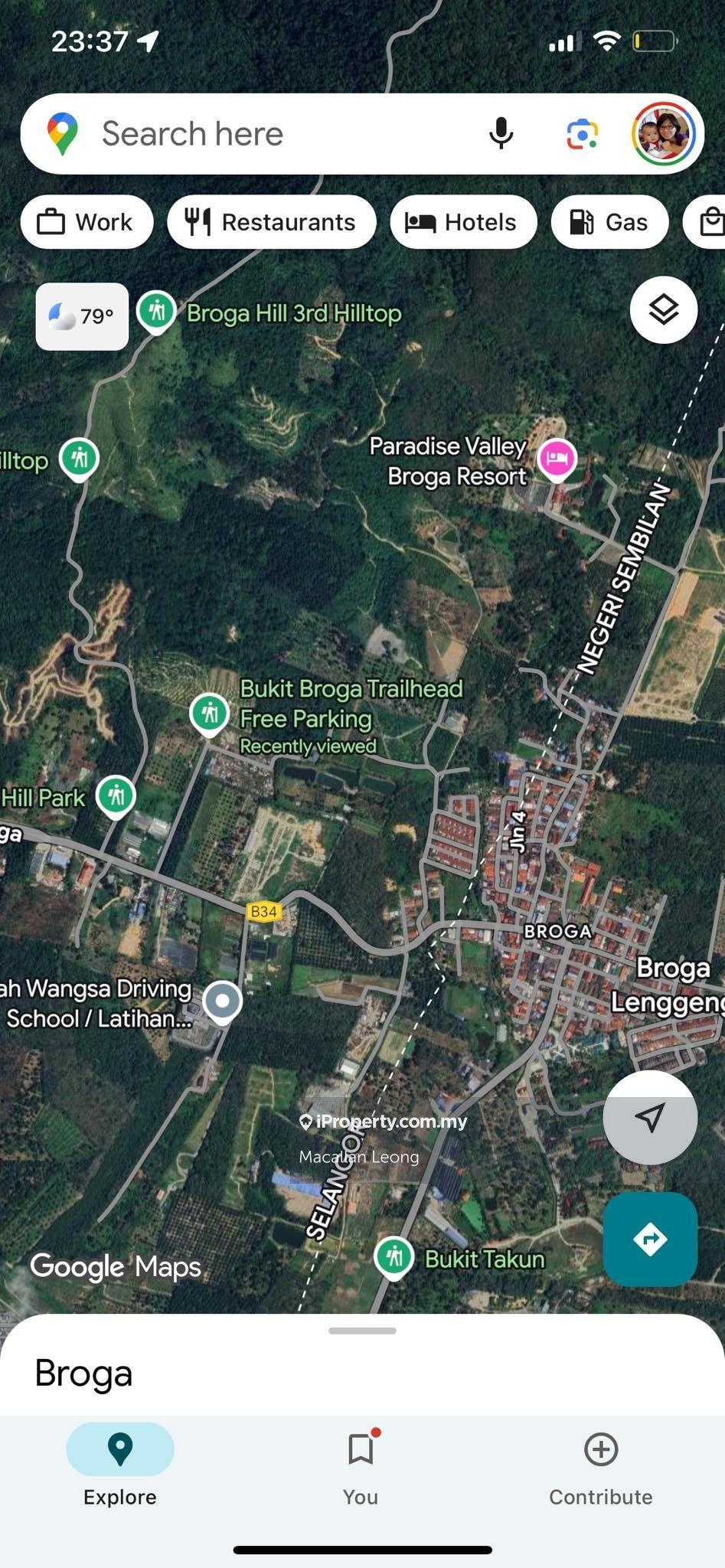Open the map layers selector
Screen dimensions: 725x1568
663,310
